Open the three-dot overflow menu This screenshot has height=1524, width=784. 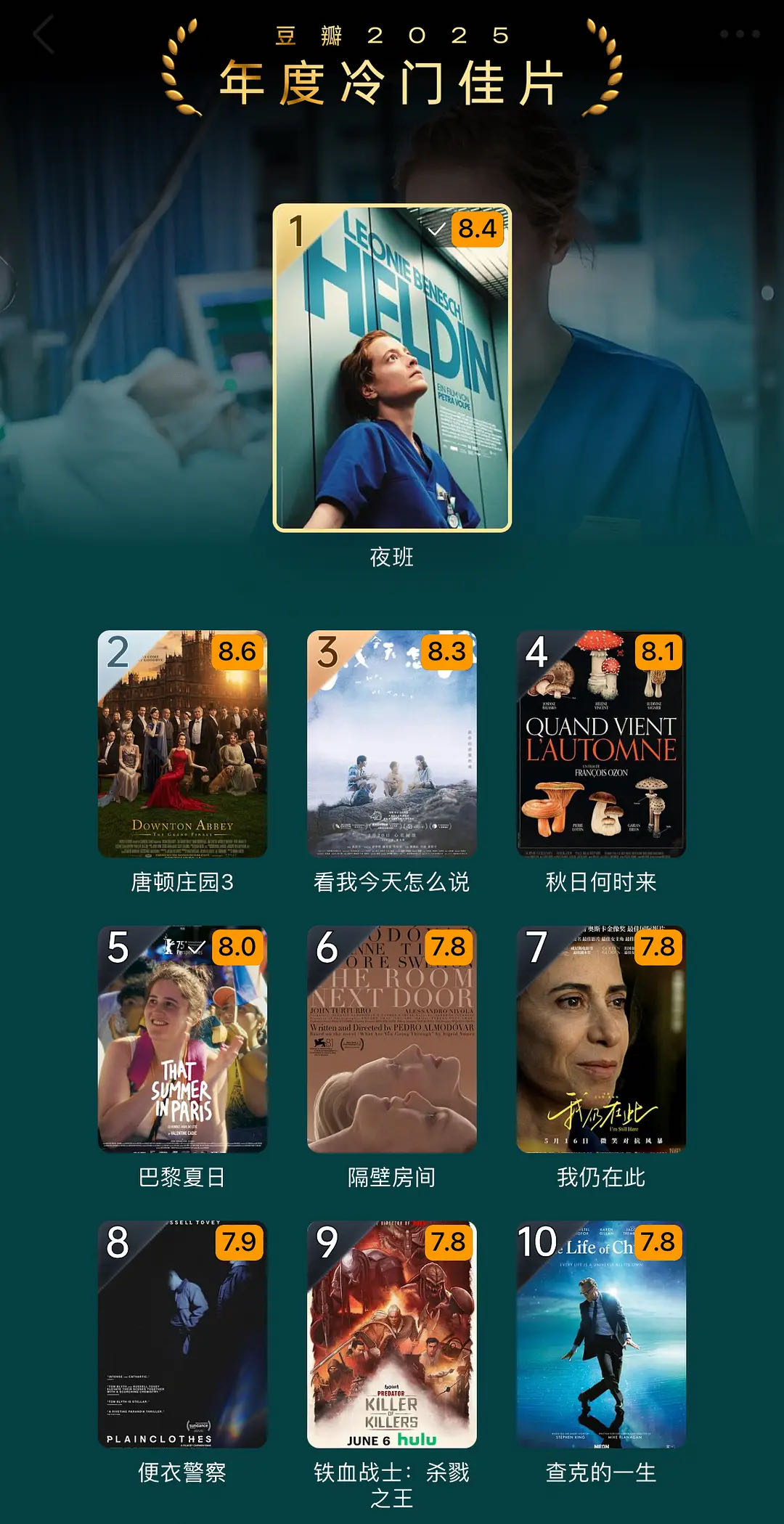740,34
